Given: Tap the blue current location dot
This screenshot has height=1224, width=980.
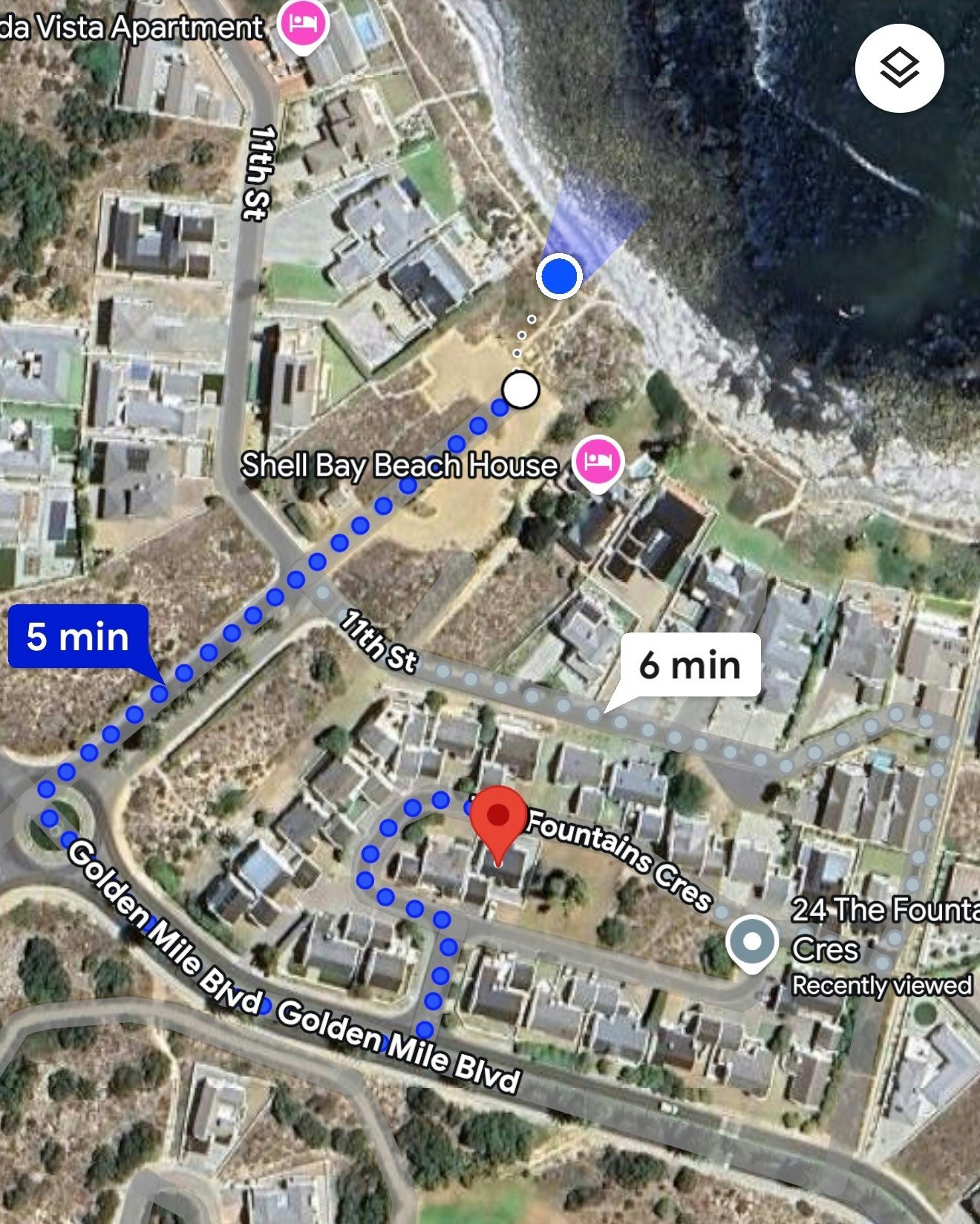Looking at the screenshot, I should (559, 276).
